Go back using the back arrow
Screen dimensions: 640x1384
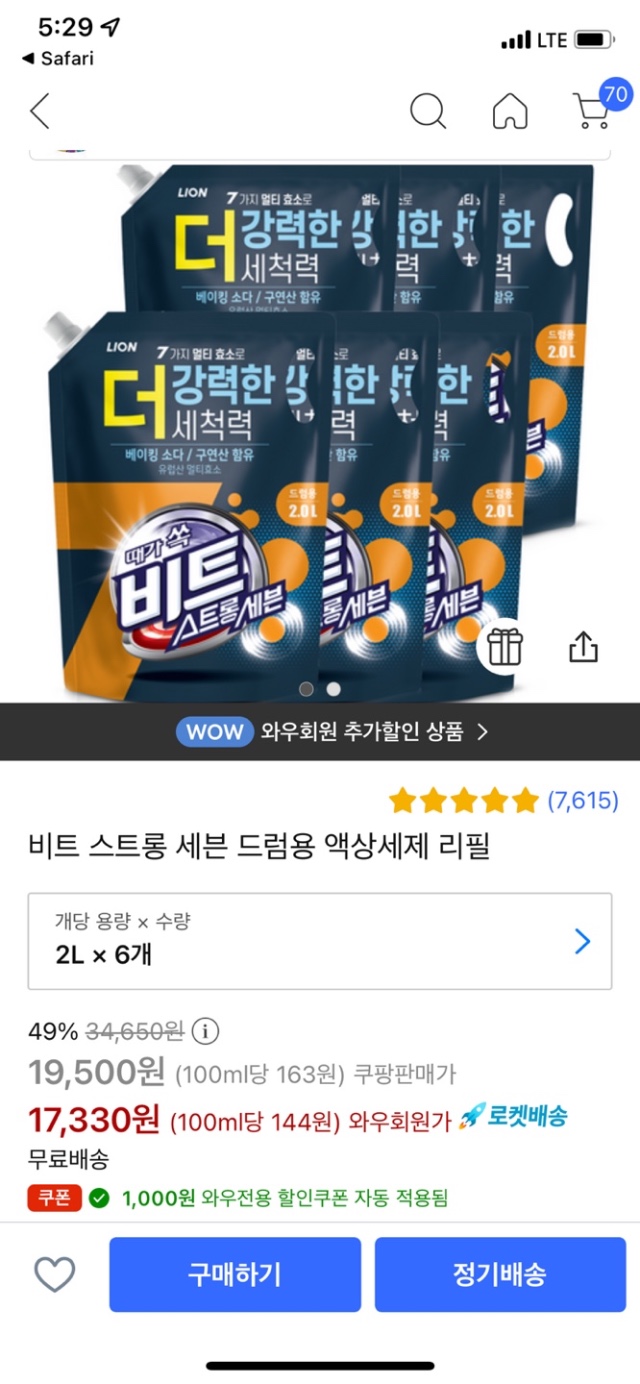tap(40, 111)
